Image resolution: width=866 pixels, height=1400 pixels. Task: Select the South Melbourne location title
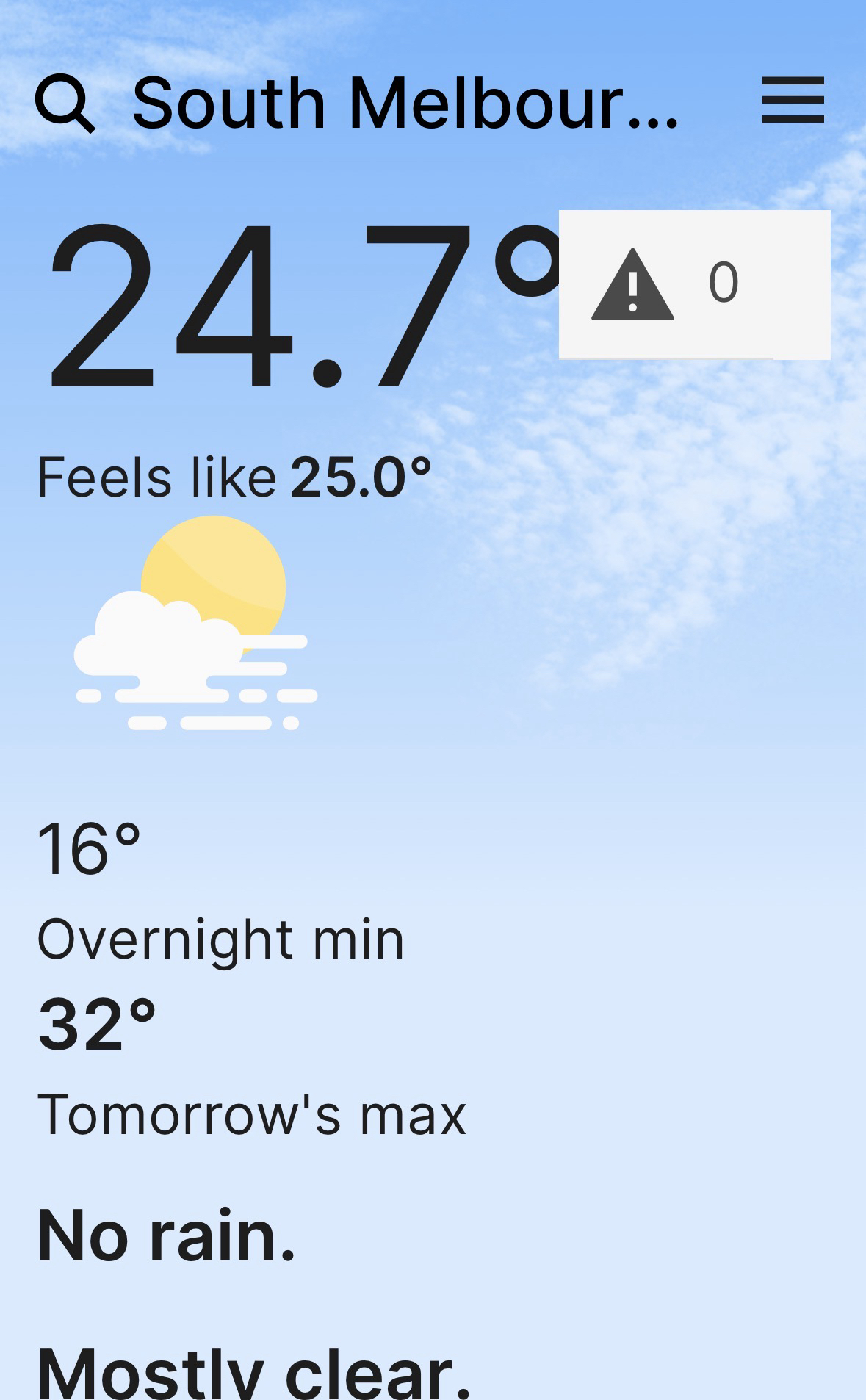(405, 104)
